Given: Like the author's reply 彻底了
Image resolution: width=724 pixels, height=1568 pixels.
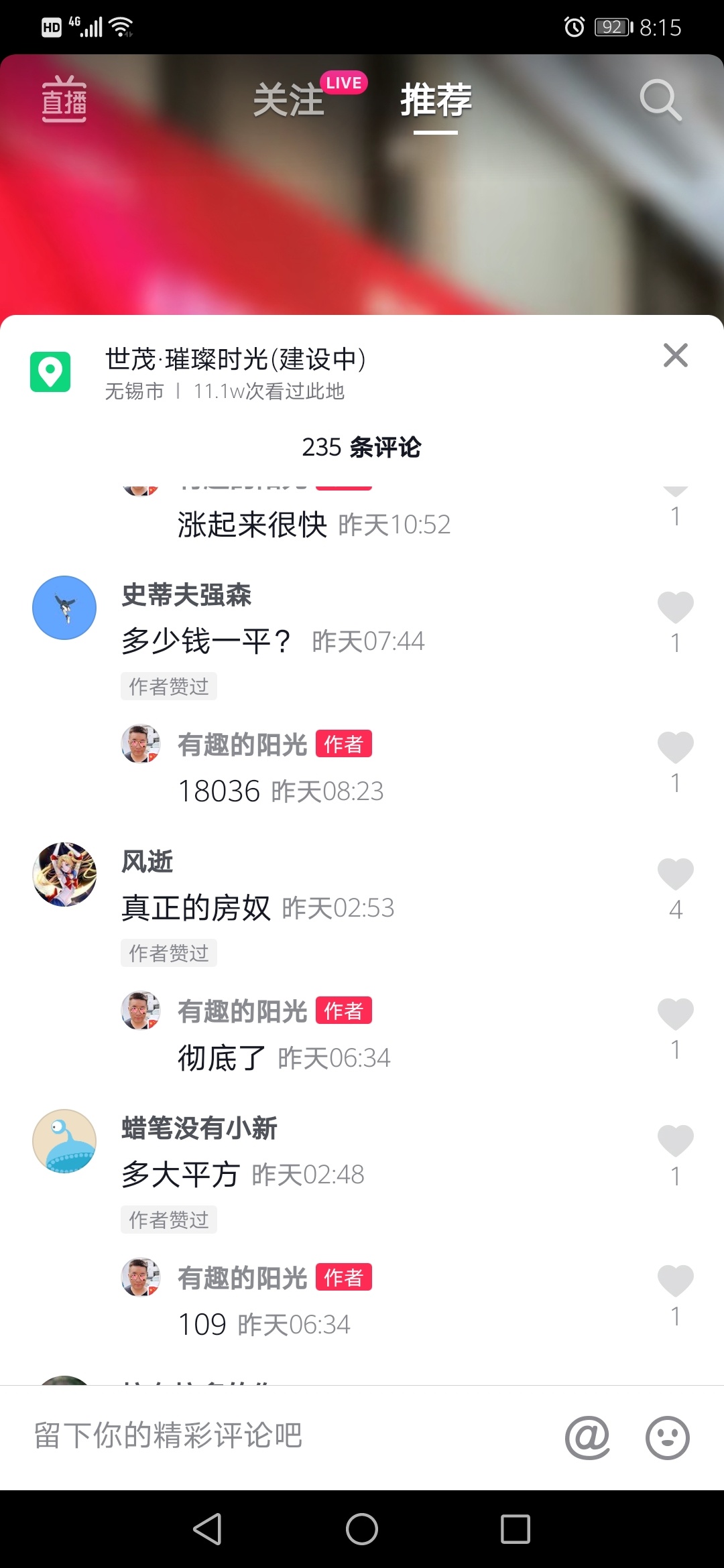Looking at the screenshot, I should pyautogui.click(x=675, y=1013).
